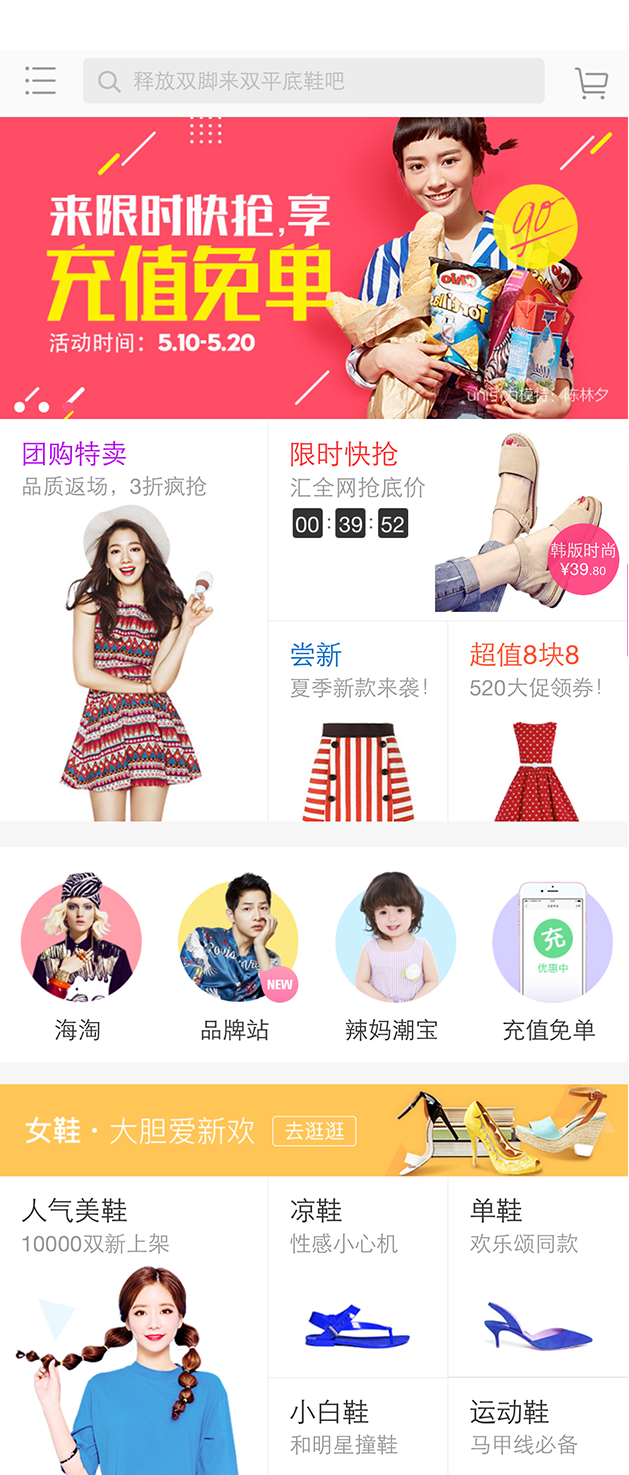Image resolution: width=629 pixels, height=1475 pixels.
Task: Select the 运动鞋 sports shoes category
Action: point(538,1427)
